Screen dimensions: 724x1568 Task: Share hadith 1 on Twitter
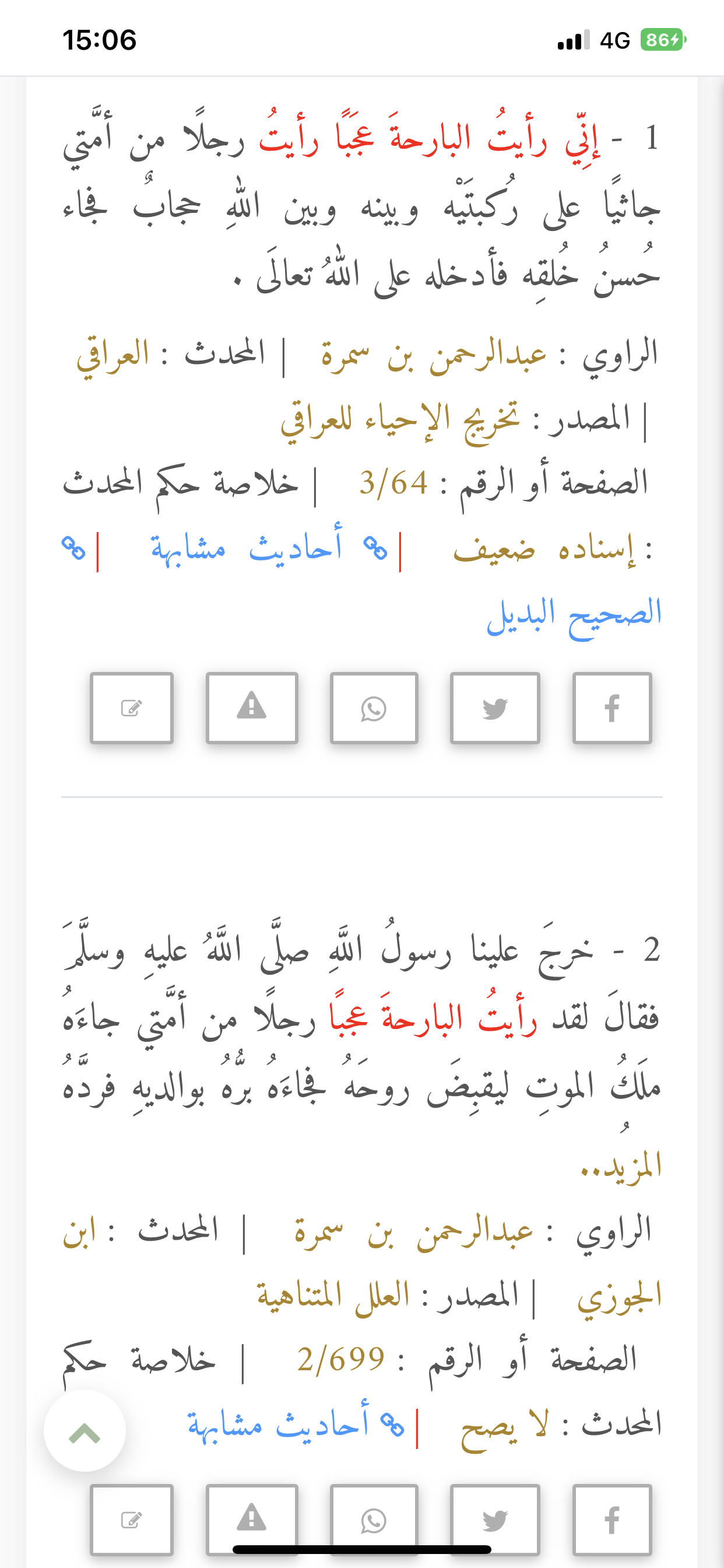click(495, 708)
